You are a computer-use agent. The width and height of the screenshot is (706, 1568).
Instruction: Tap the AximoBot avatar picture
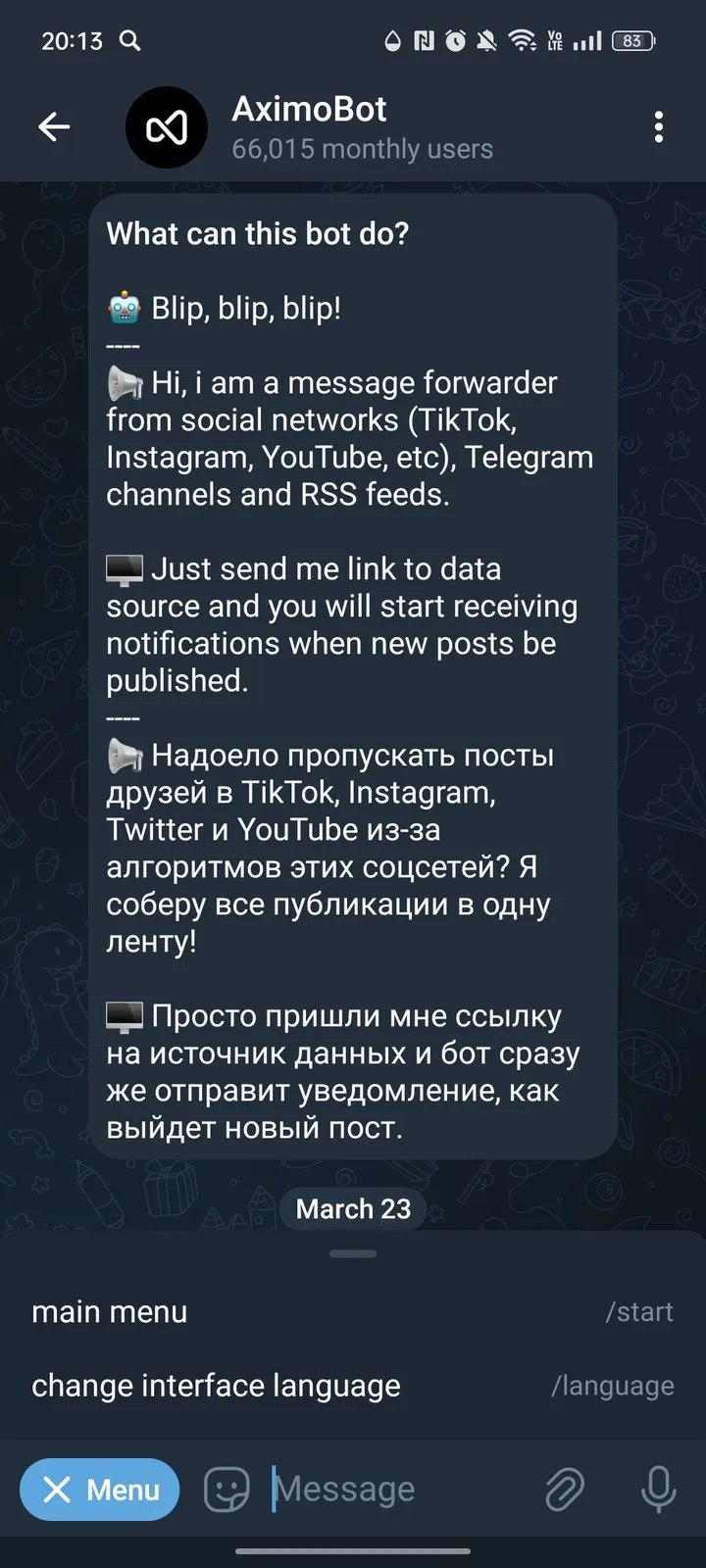click(x=167, y=127)
